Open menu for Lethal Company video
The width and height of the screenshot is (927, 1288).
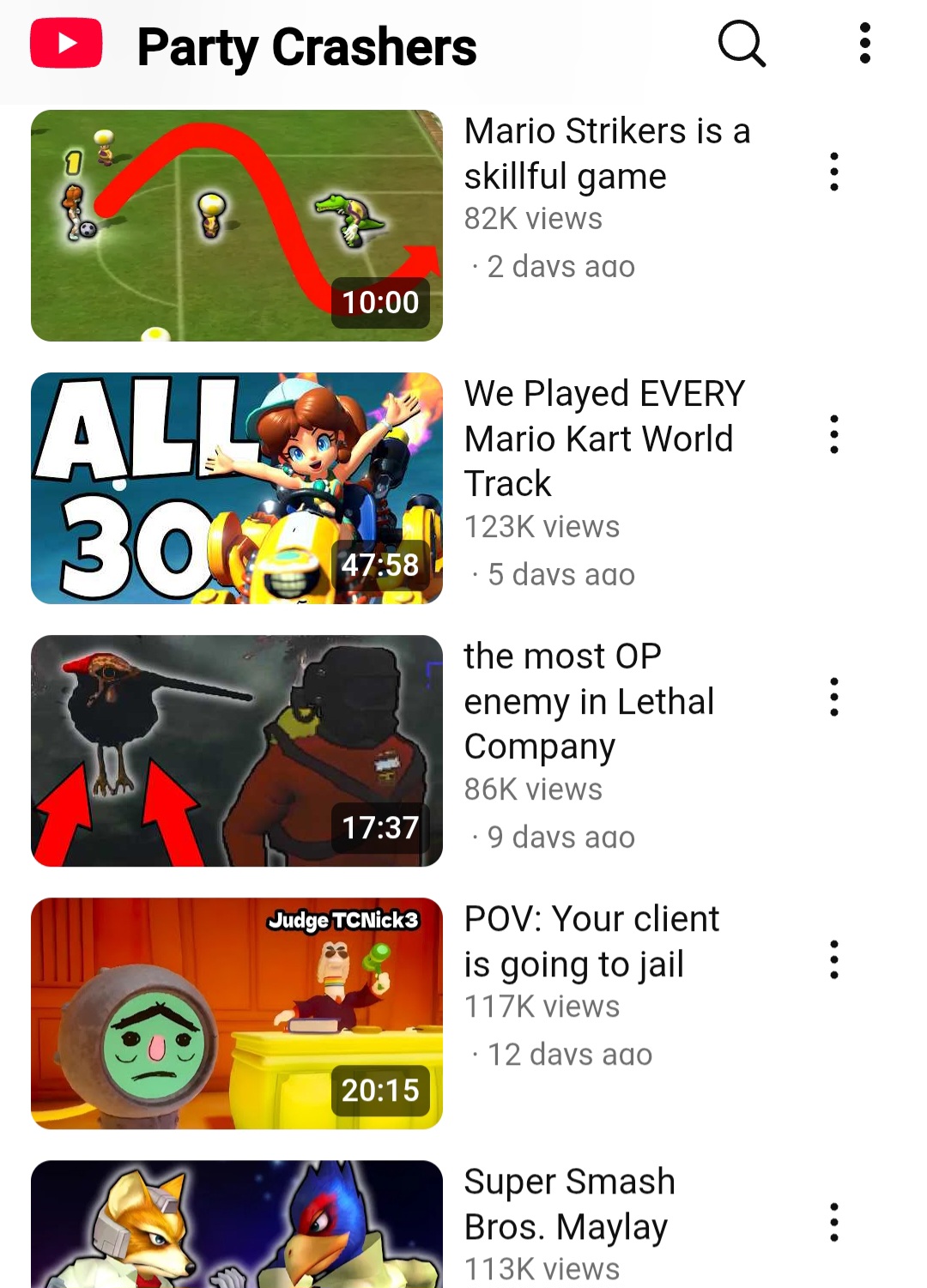(833, 697)
